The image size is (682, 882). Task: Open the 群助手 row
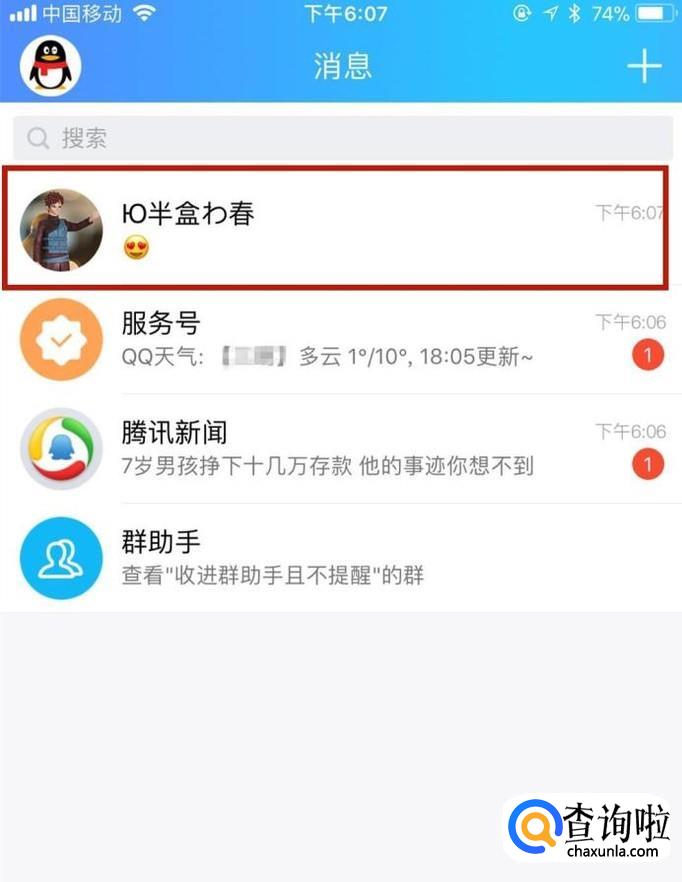[x=340, y=558]
